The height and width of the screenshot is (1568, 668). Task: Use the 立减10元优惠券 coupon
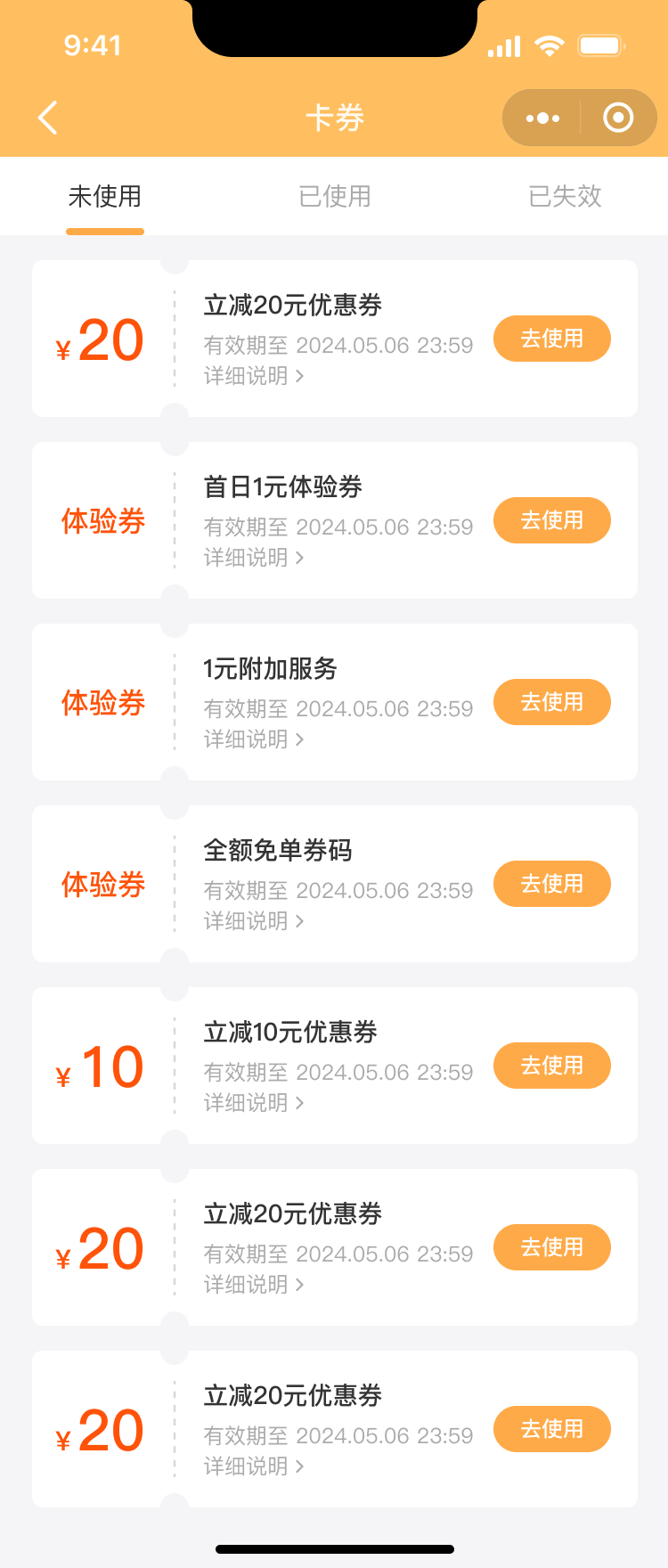(x=551, y=1066)
